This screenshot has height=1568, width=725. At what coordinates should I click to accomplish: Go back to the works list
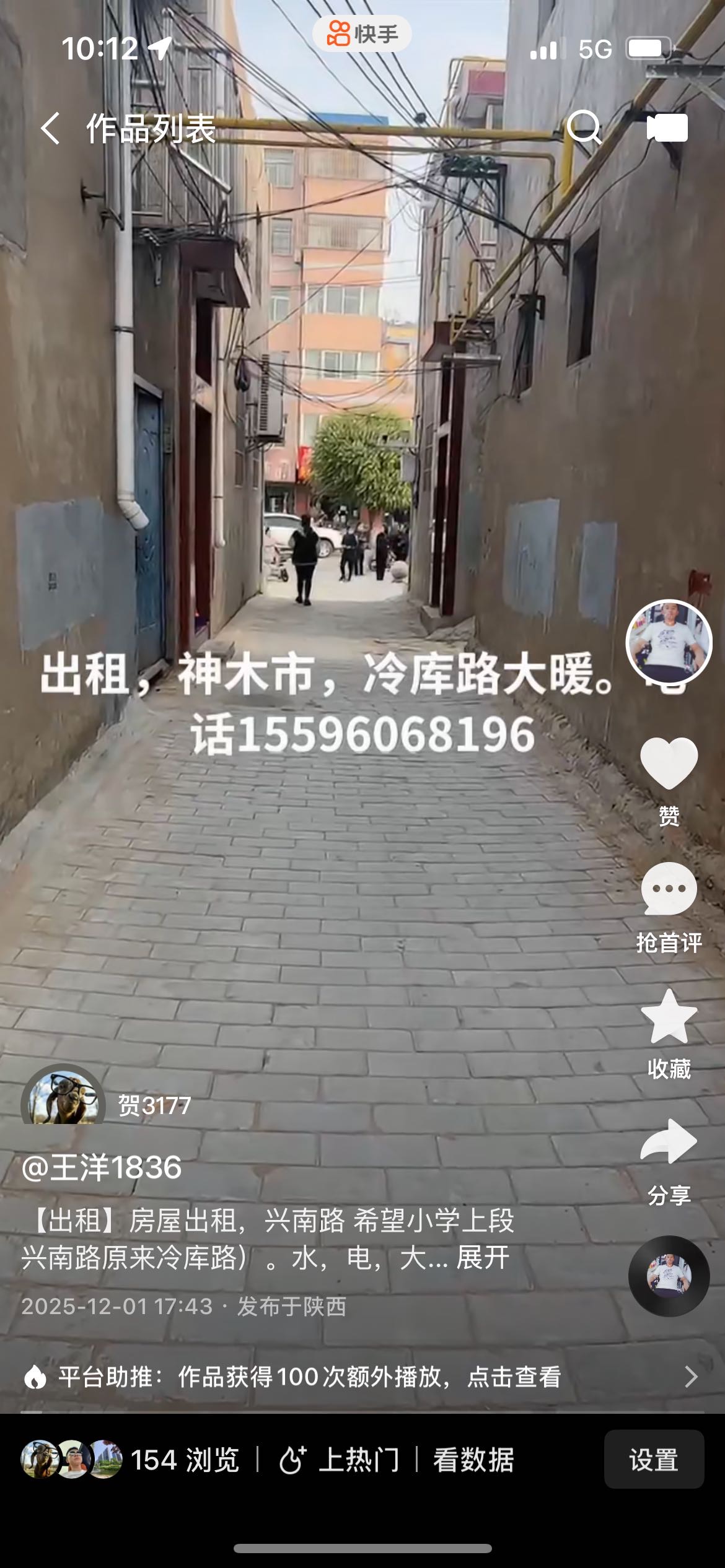[51, 128]
